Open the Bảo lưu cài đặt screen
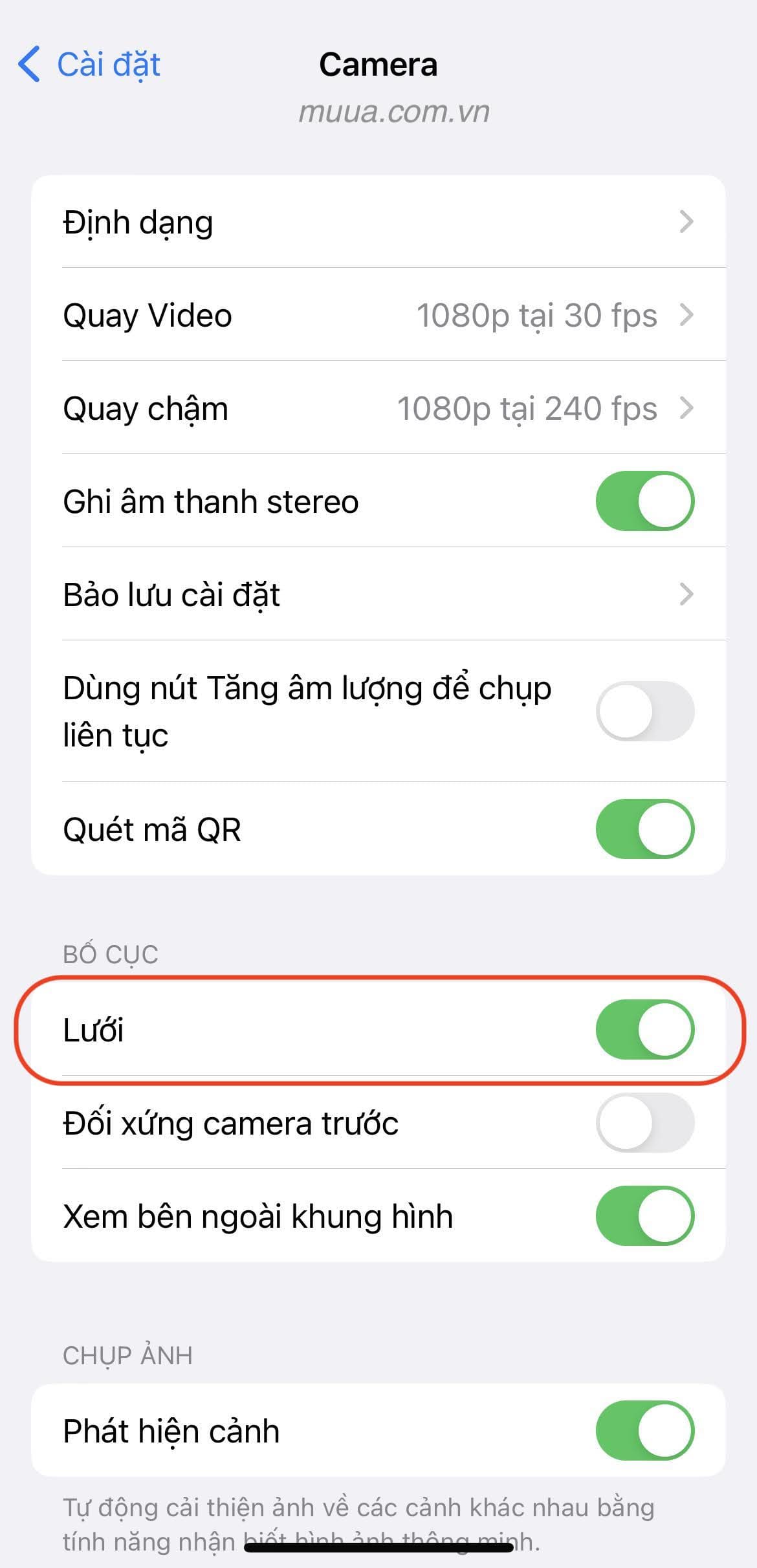Screen dimensions: 757x1568 [x=378, y=596]
